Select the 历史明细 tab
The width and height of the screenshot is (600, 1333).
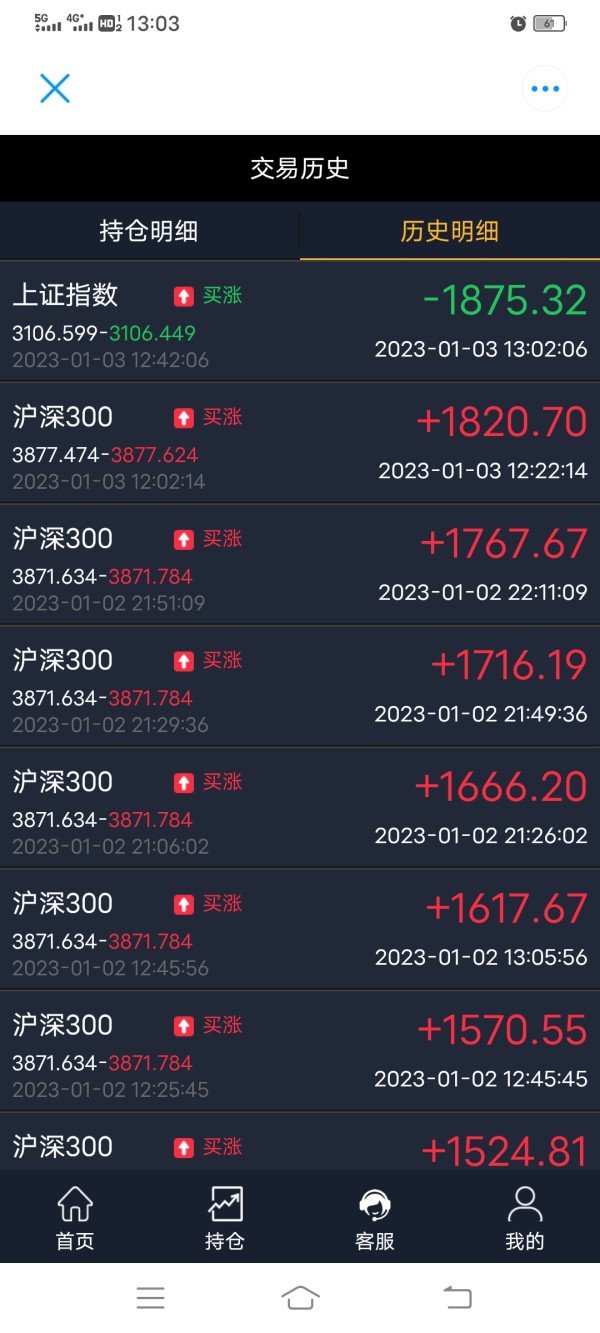click(450, 231)
